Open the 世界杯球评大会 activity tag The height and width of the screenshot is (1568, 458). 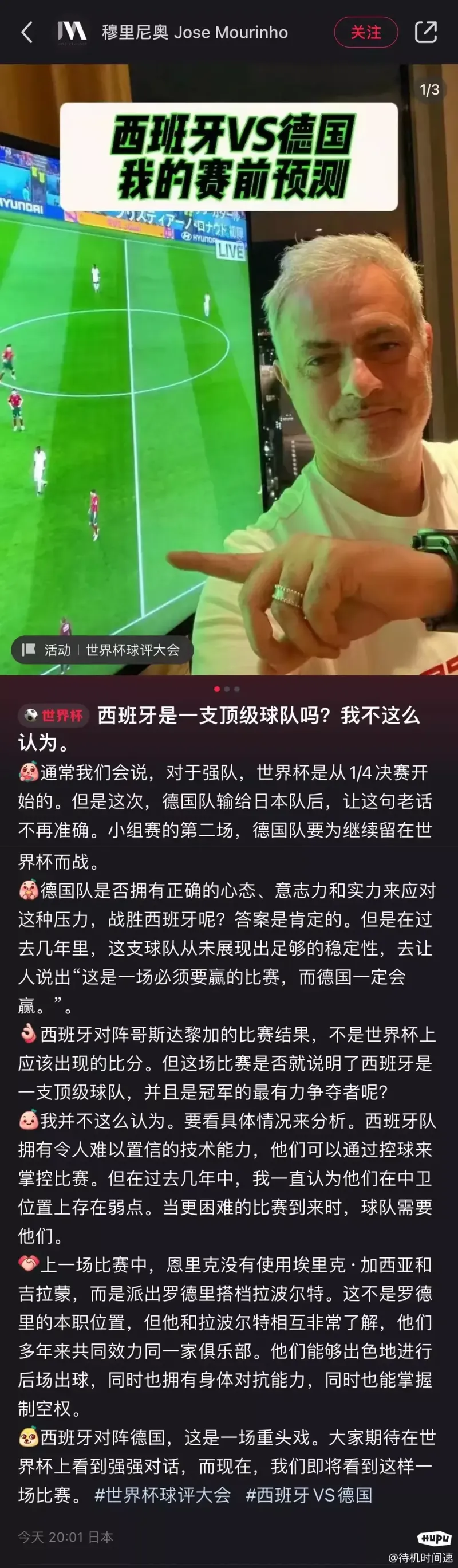tap(102, 650)
